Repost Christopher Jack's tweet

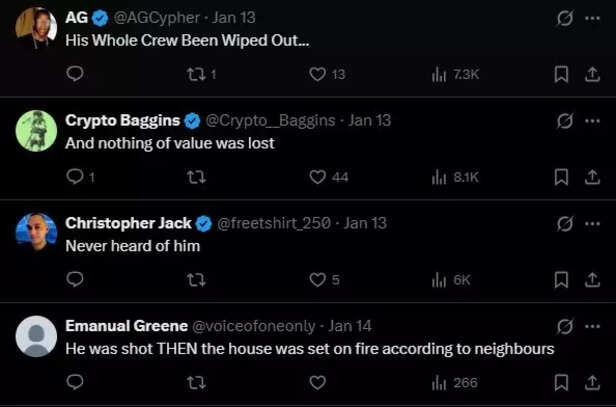pyautogui.click(x=197, y=280)
